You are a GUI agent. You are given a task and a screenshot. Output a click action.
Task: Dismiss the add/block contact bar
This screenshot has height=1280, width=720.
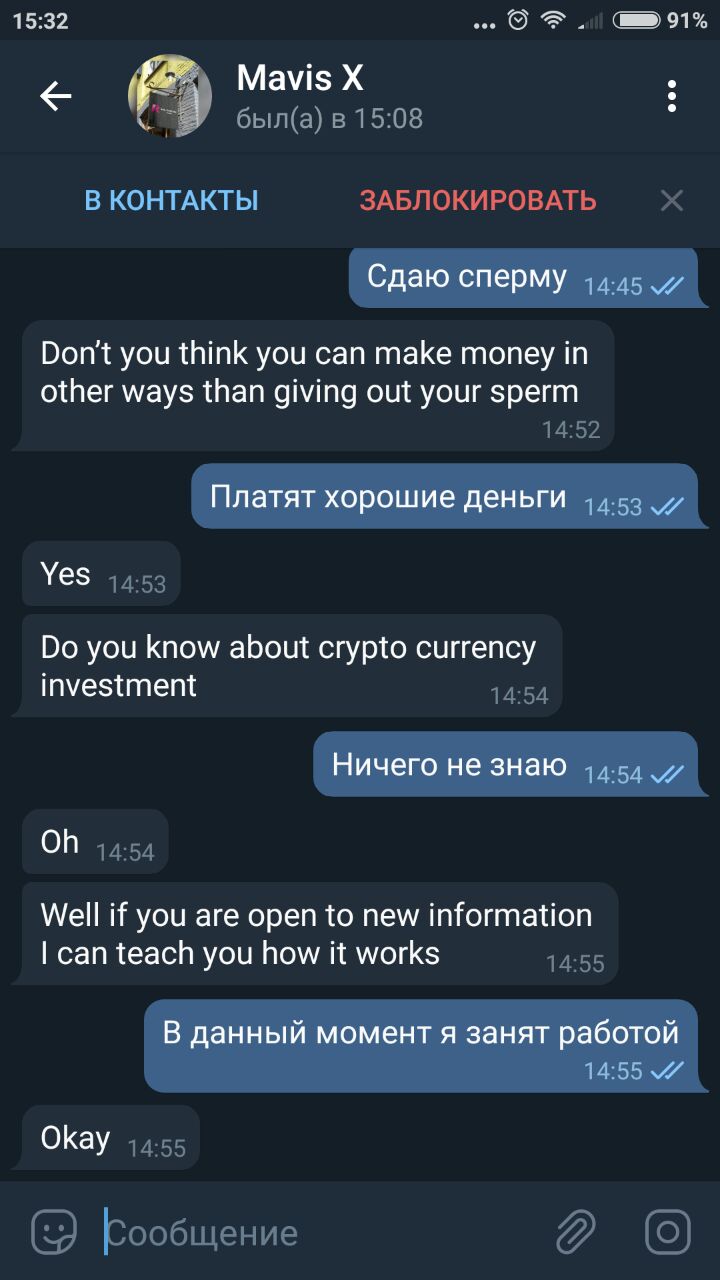671,201
